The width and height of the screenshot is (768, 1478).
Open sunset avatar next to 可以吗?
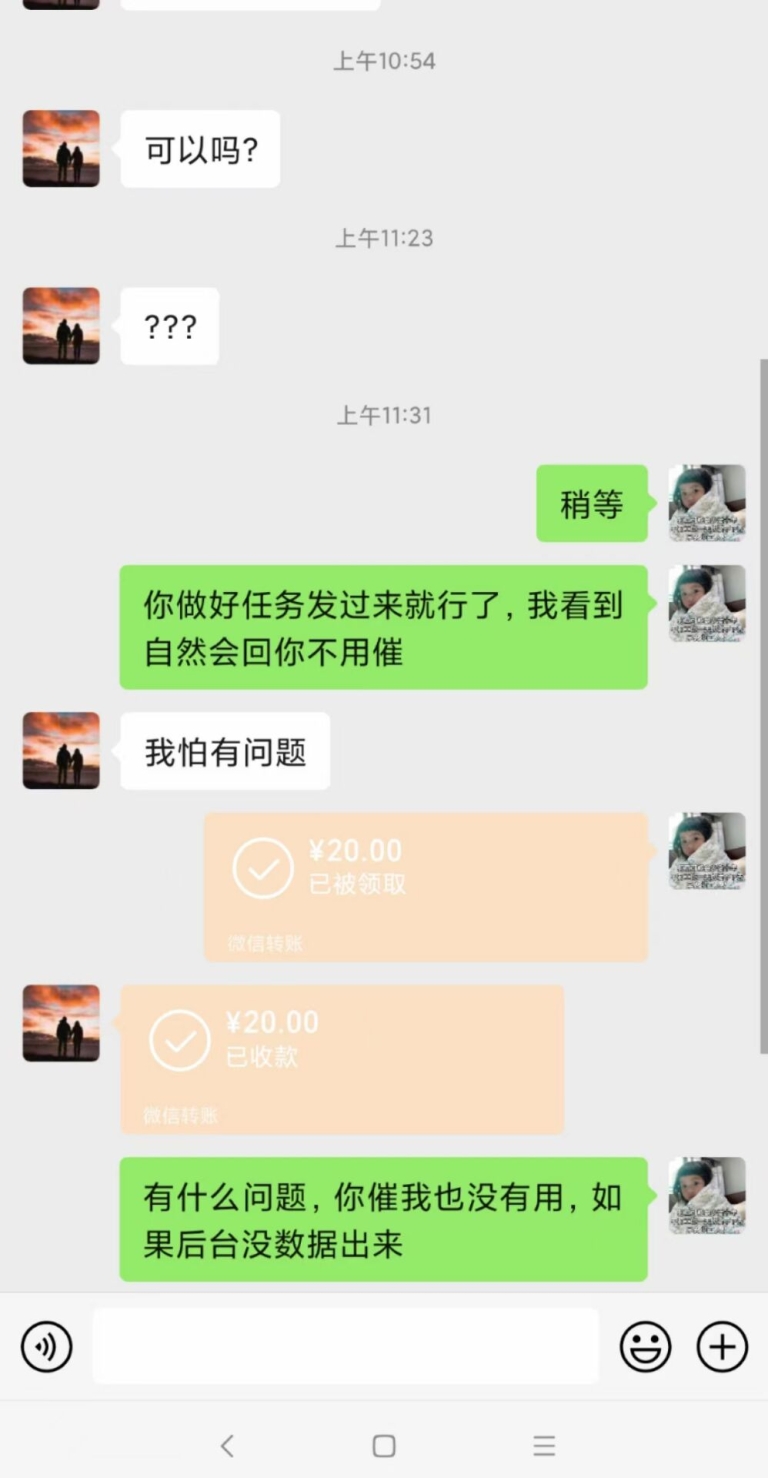pos(61,149)
